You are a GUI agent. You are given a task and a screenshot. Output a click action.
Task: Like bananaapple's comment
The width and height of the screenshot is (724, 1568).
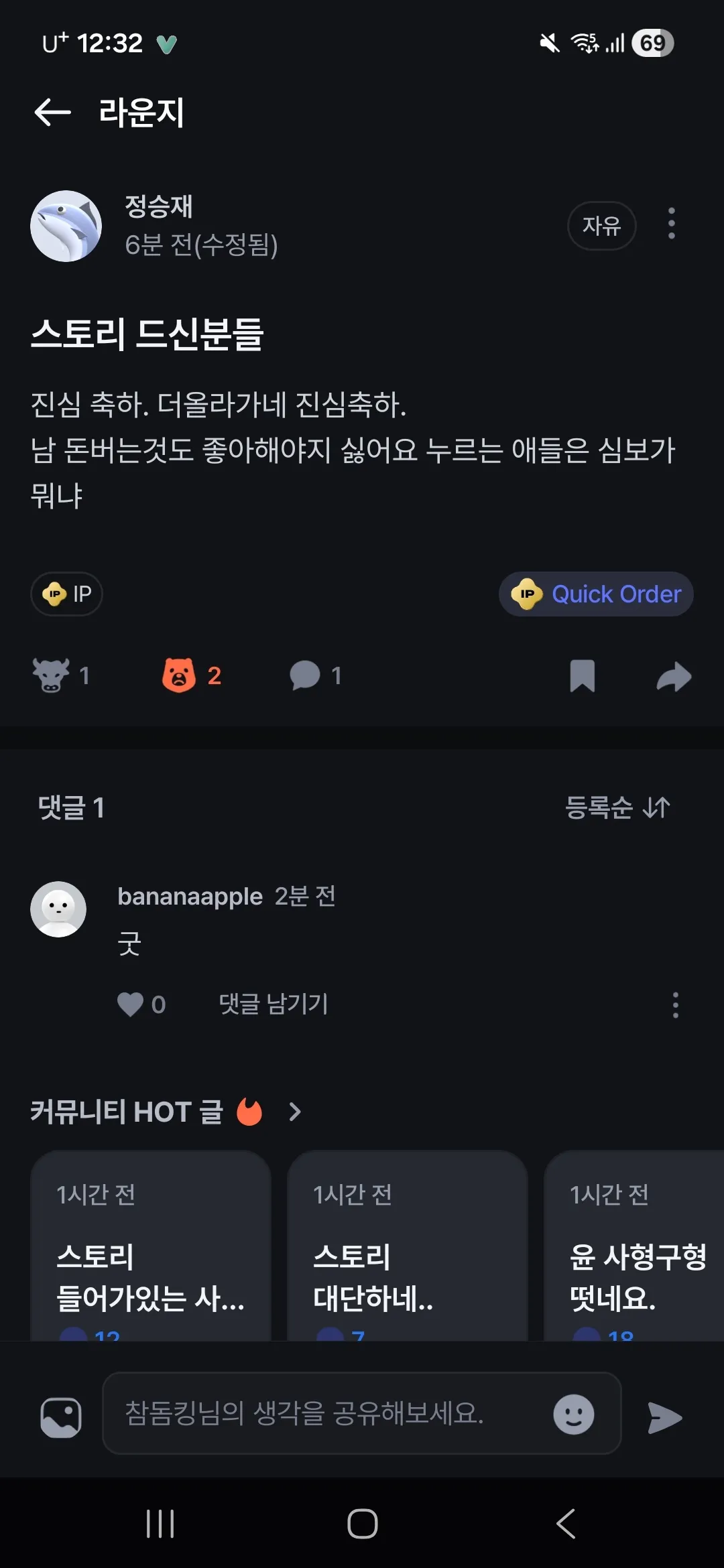(x=131, y=1004)
